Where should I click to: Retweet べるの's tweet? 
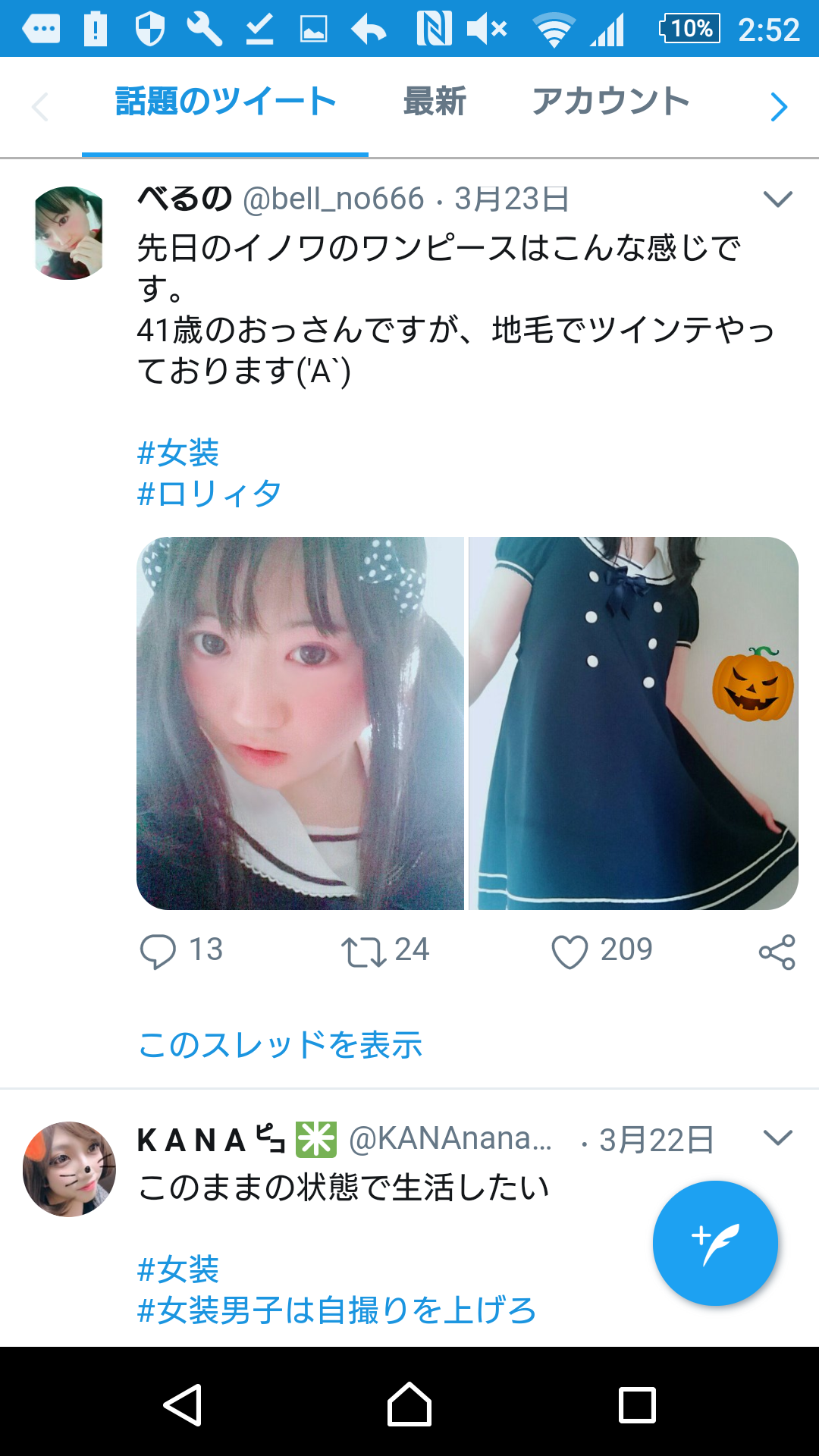click(364, 951)
